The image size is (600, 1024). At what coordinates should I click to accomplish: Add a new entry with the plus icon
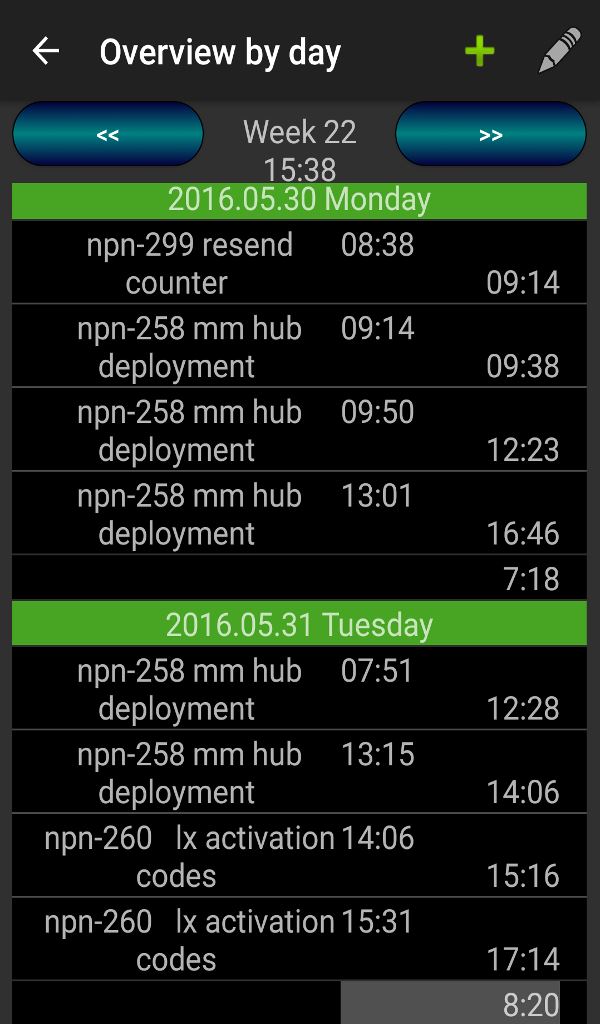480,51
